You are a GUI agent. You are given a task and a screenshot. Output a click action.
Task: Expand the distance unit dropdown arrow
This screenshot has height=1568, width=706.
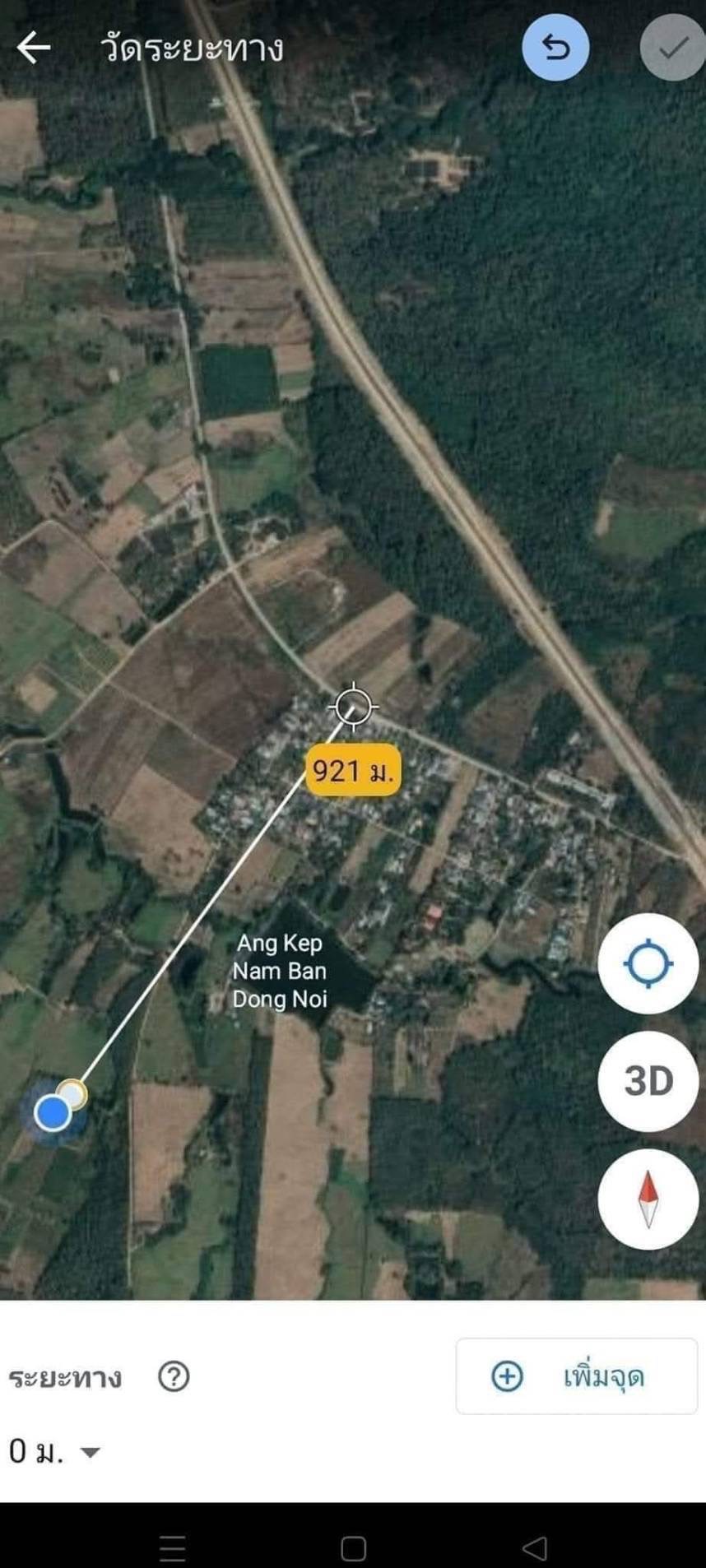point(91,1452)
